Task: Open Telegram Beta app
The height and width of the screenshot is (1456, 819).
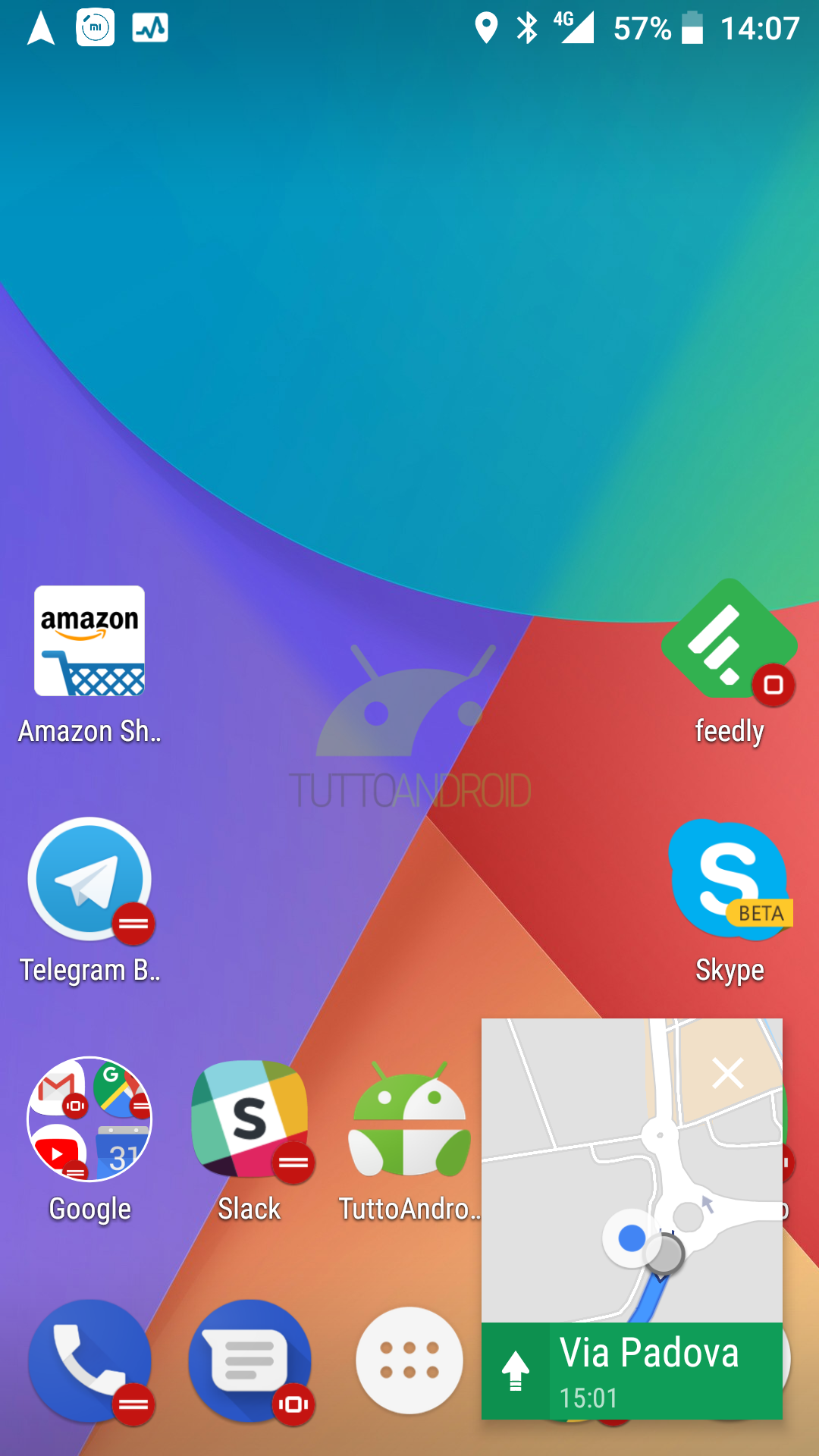Action: tap(89, 880)
